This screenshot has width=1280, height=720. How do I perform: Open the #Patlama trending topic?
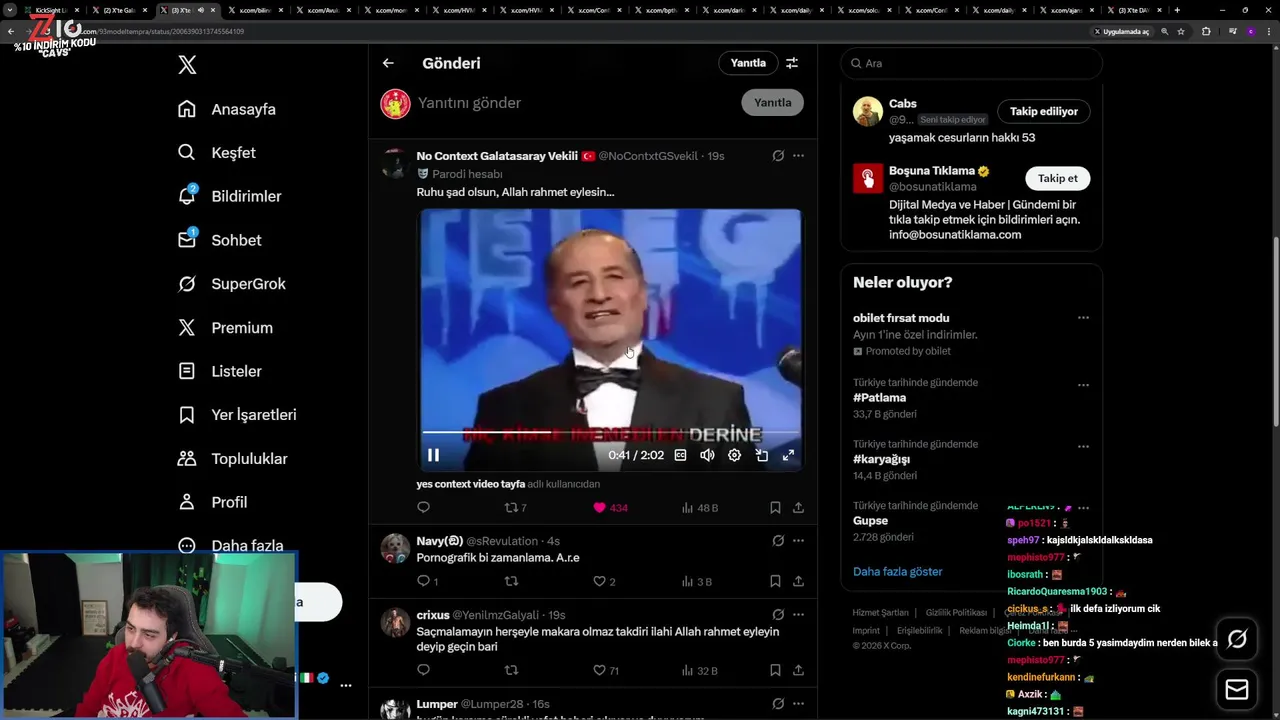[x=880, y=398]
